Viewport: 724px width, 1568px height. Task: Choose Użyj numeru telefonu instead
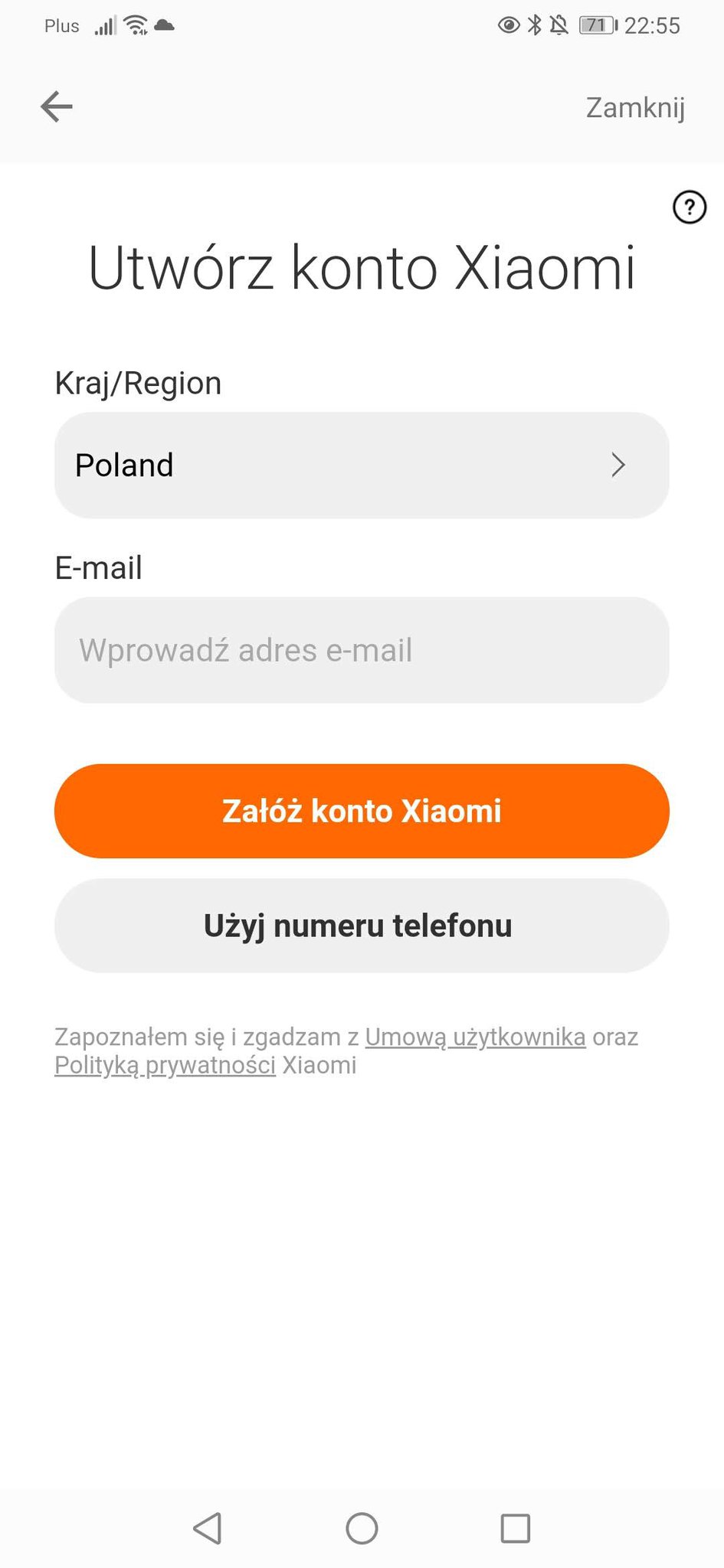coord(362,926)
